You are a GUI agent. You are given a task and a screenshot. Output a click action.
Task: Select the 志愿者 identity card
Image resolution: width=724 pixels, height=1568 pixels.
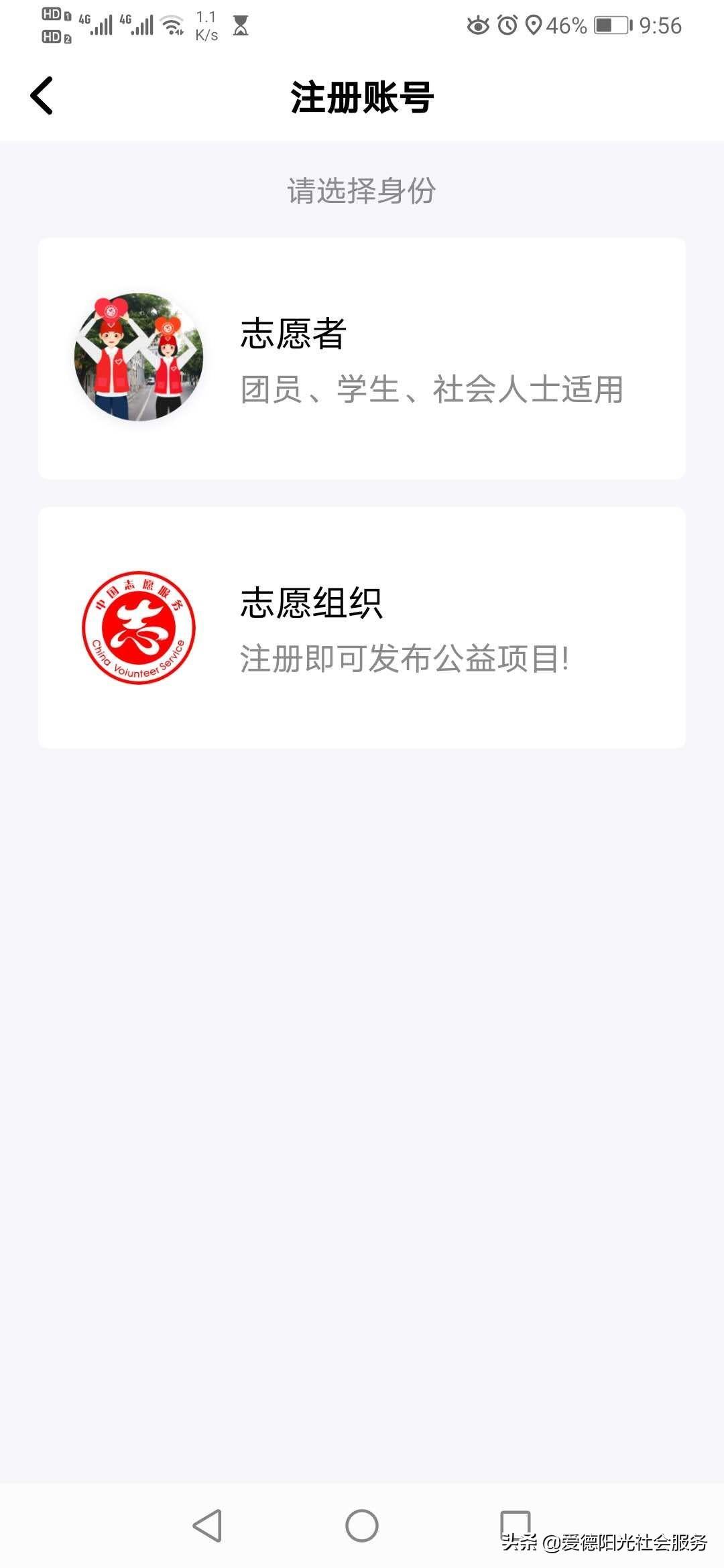tap(361, 358)
